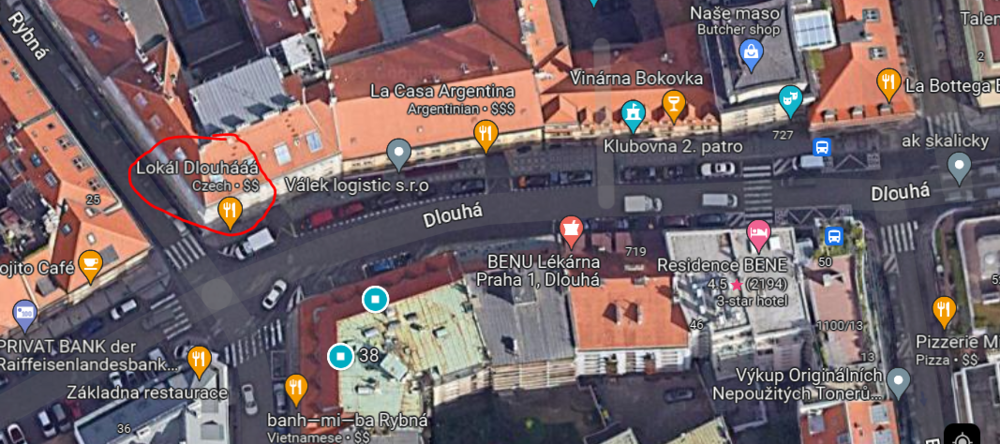Tap the bus stop icon near Klubovna
This screenshot has height=444, width=1000.
pos(822,147)
